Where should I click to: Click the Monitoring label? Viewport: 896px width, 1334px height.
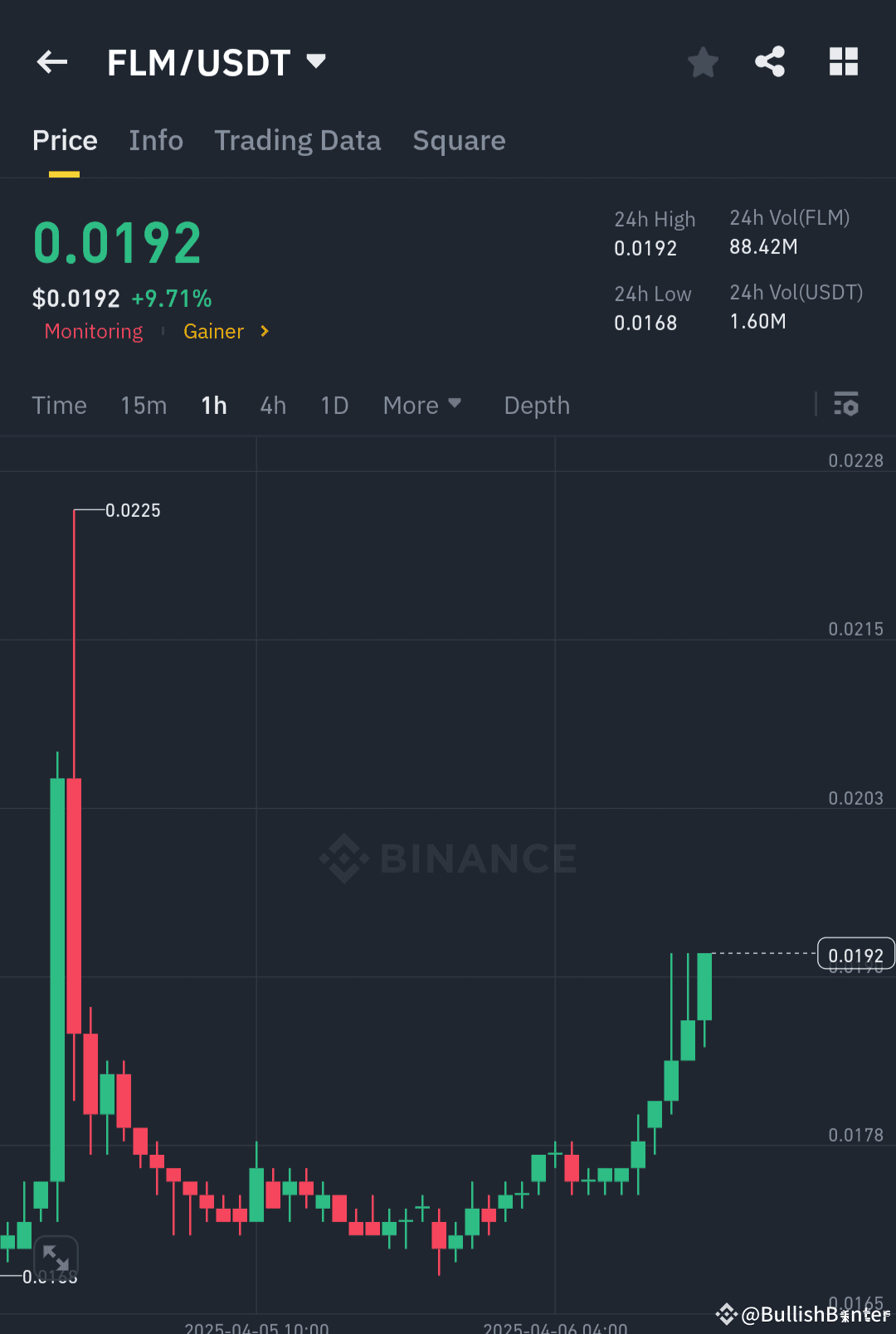click(x=93, y=331)
